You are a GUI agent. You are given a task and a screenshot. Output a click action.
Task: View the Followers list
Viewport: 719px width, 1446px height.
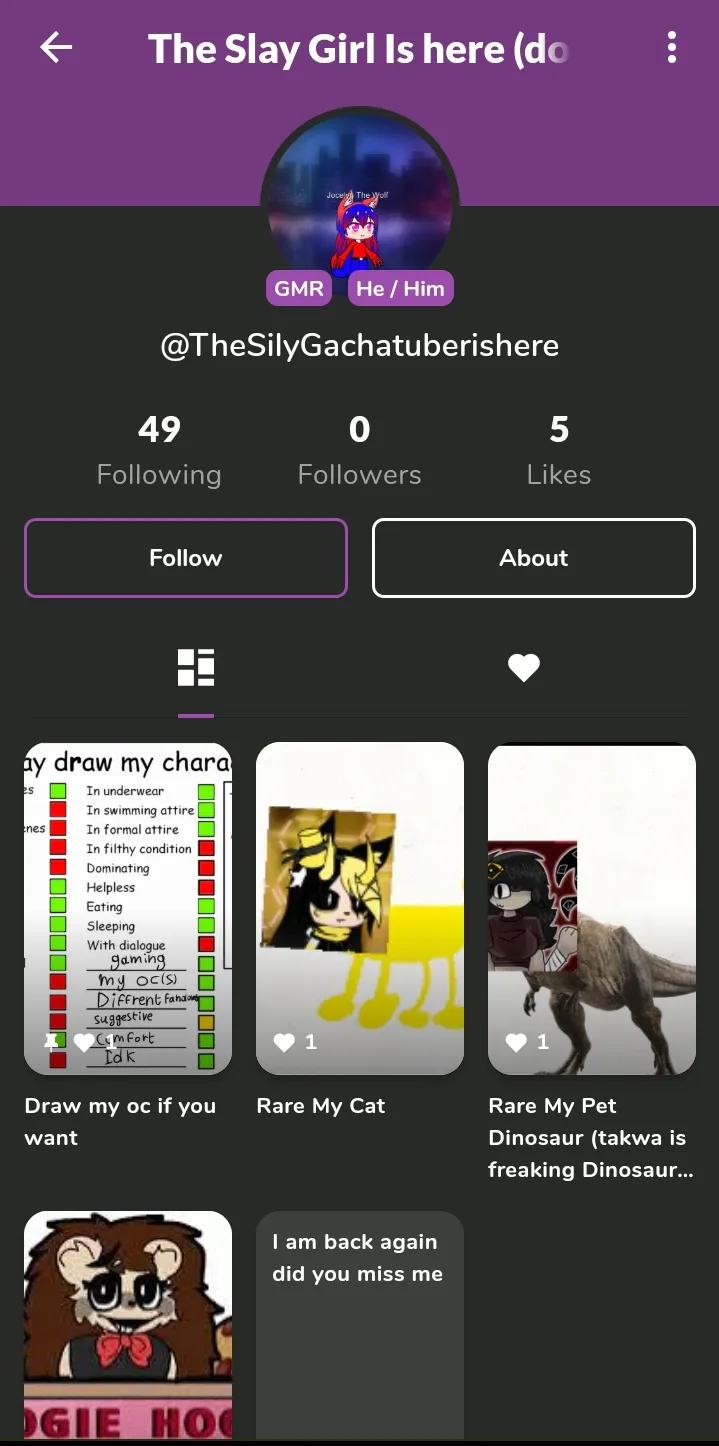(x=359, y=451)
